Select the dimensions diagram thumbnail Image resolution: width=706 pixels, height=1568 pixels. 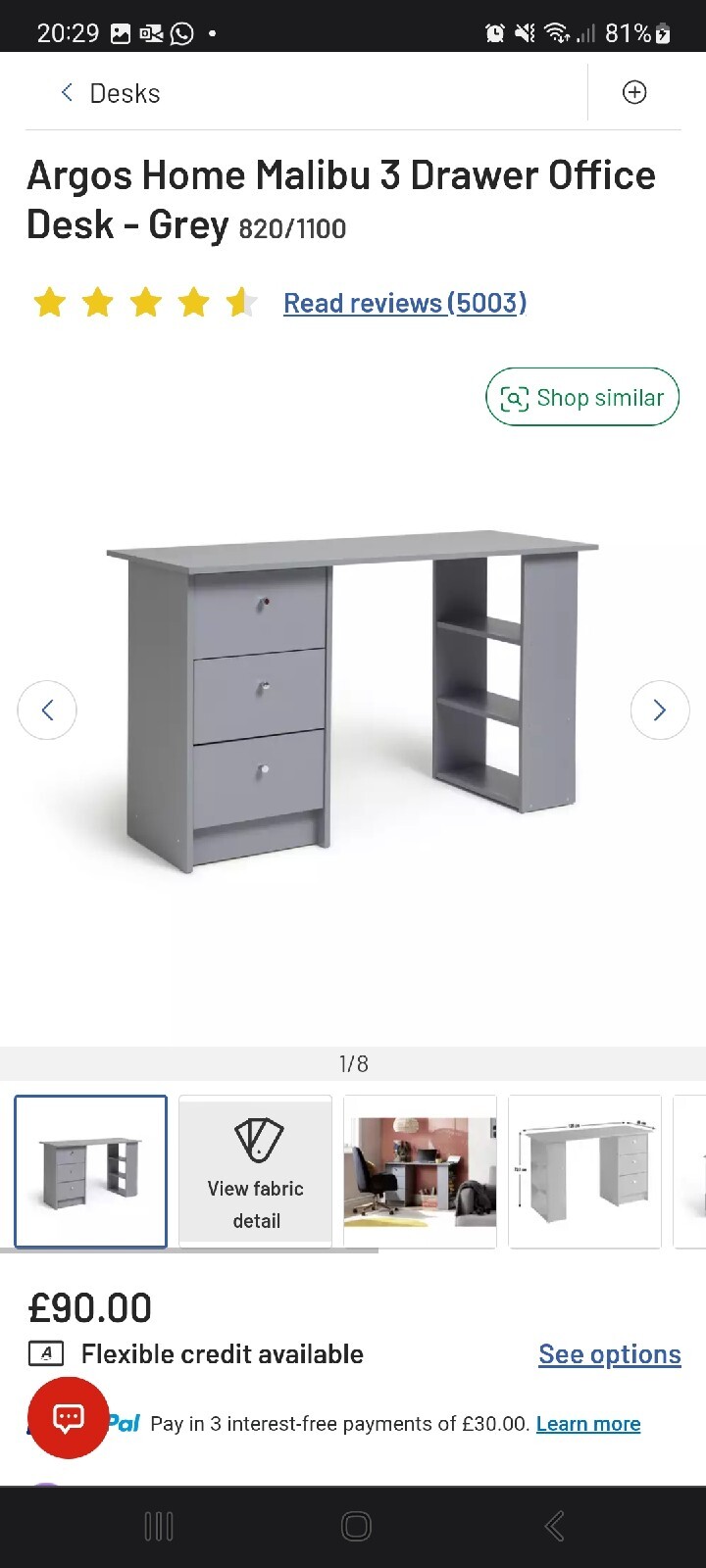584,1171
